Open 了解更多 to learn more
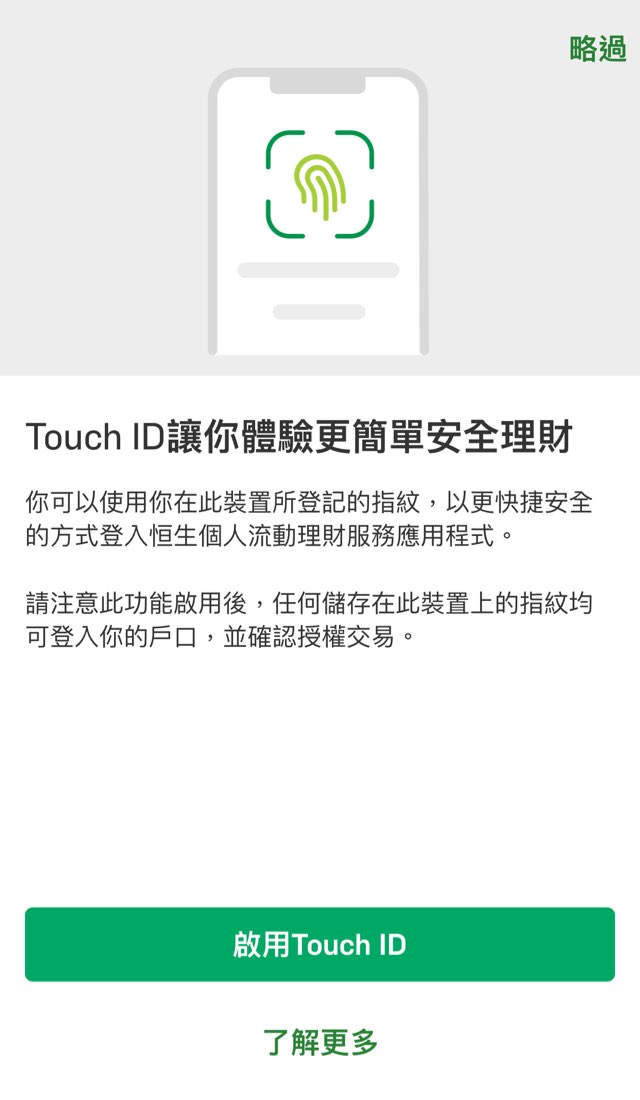Image resolution: width=640 pixels, height=1100 pixels. point(320,1042)
